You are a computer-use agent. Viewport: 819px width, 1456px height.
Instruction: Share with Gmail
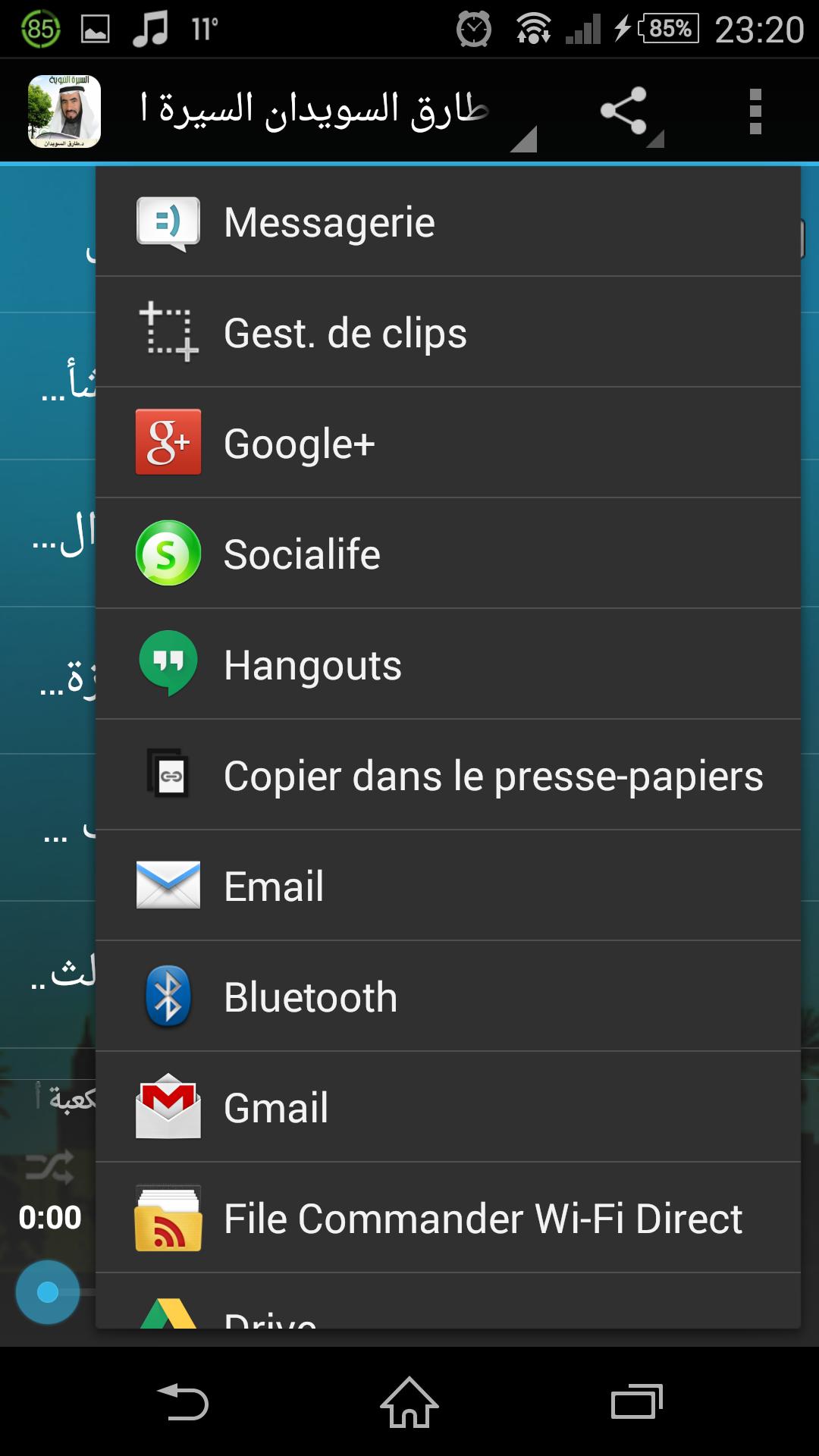[447, 1108]
